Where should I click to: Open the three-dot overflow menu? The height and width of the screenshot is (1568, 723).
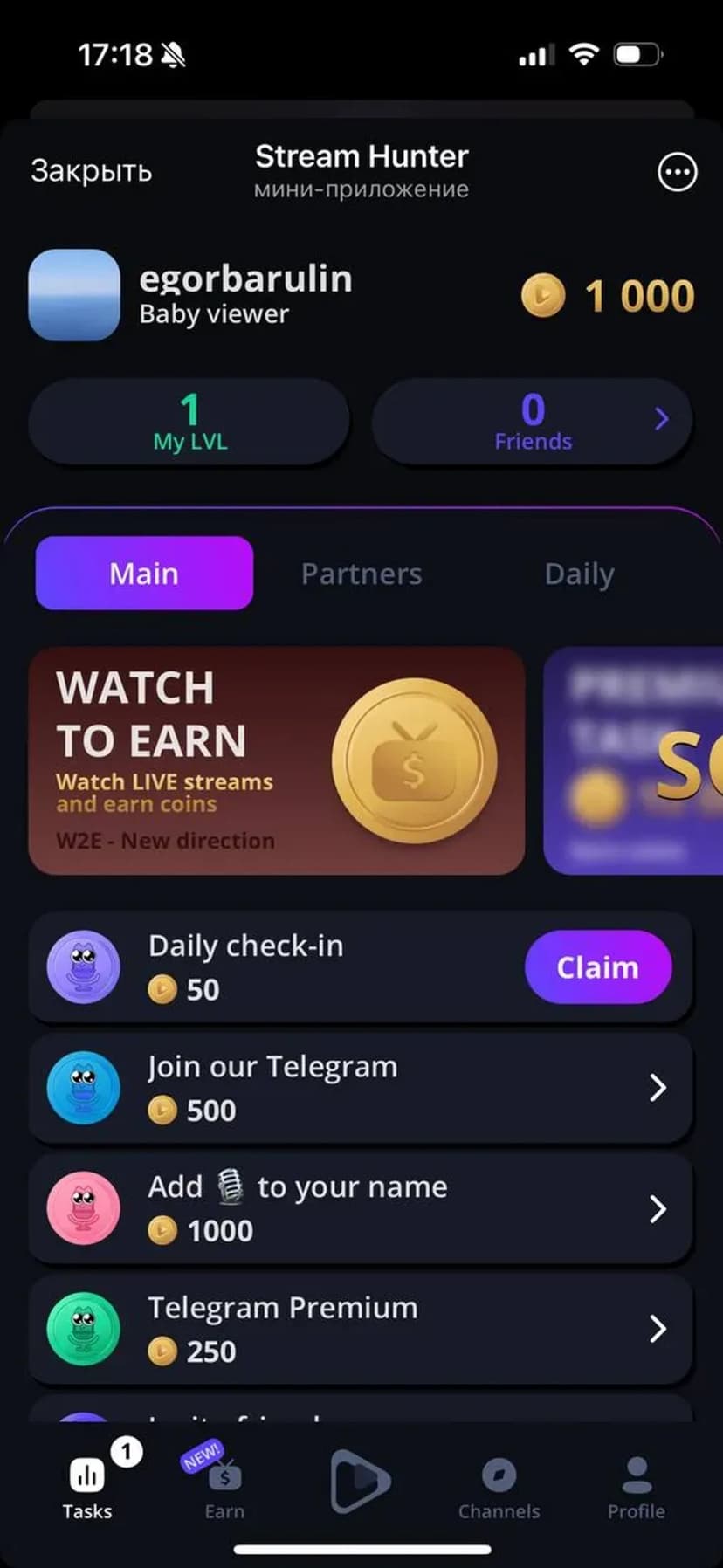(x=677, y=172)
